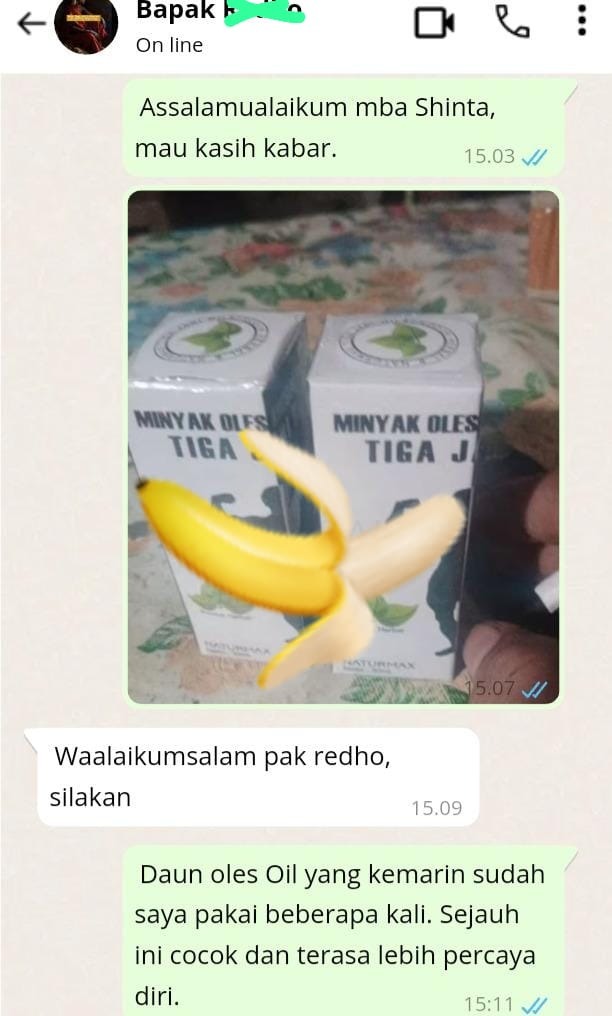Open the Minyak Oles photo message
612x1016 pixels.
pyautogui.click(x=342, y=447)
